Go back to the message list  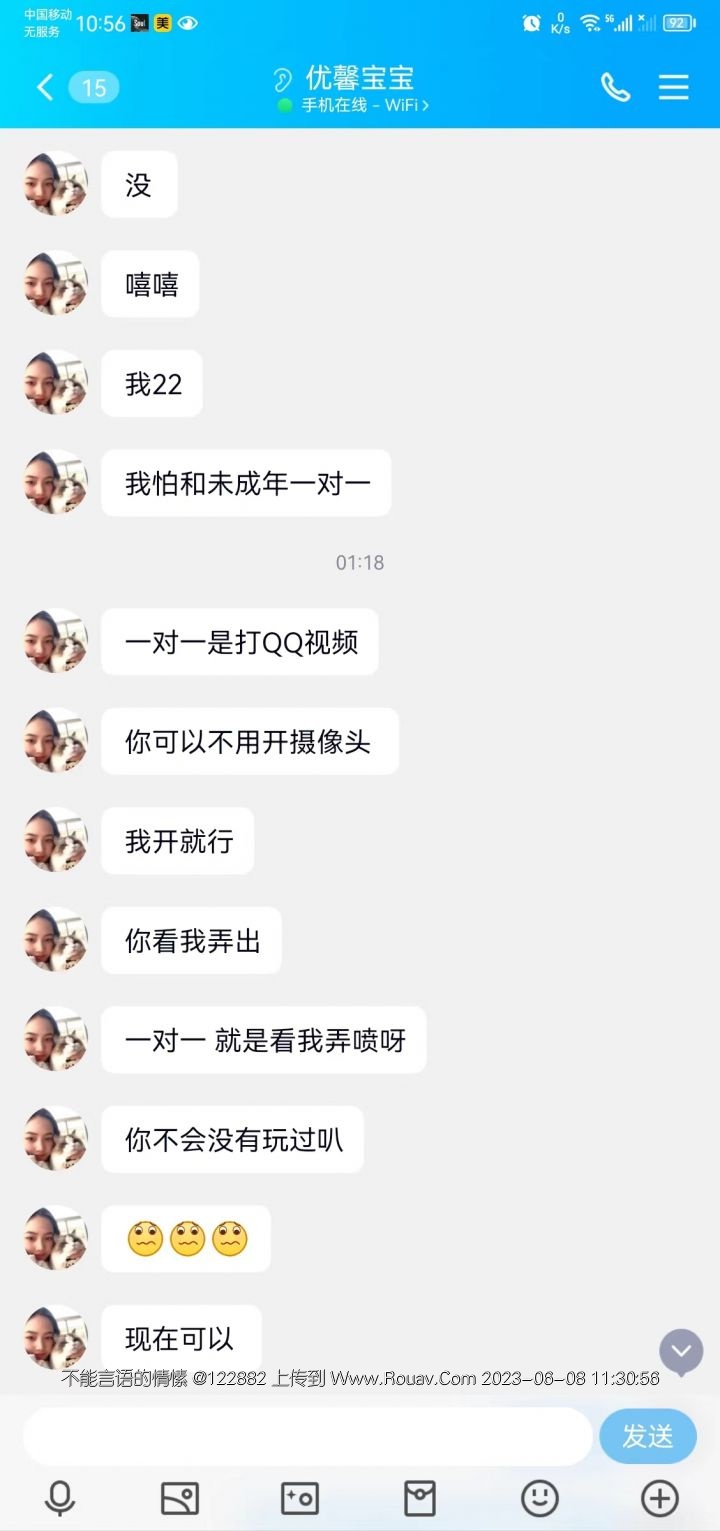click(45, 88)
